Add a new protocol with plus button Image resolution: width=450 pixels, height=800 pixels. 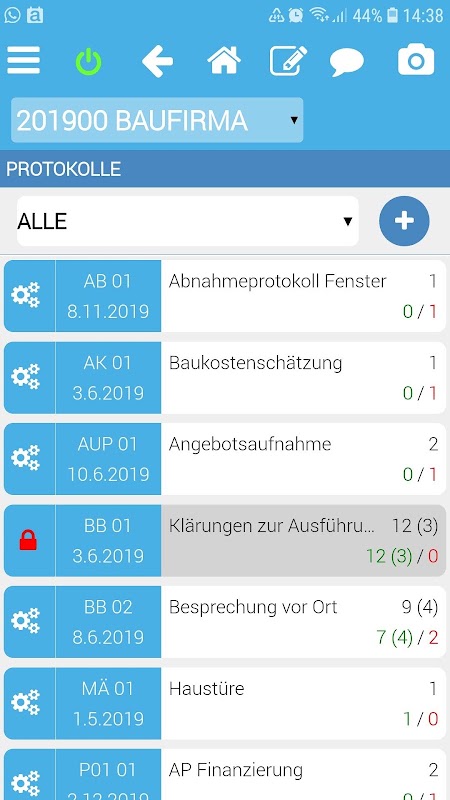(404, 221)
